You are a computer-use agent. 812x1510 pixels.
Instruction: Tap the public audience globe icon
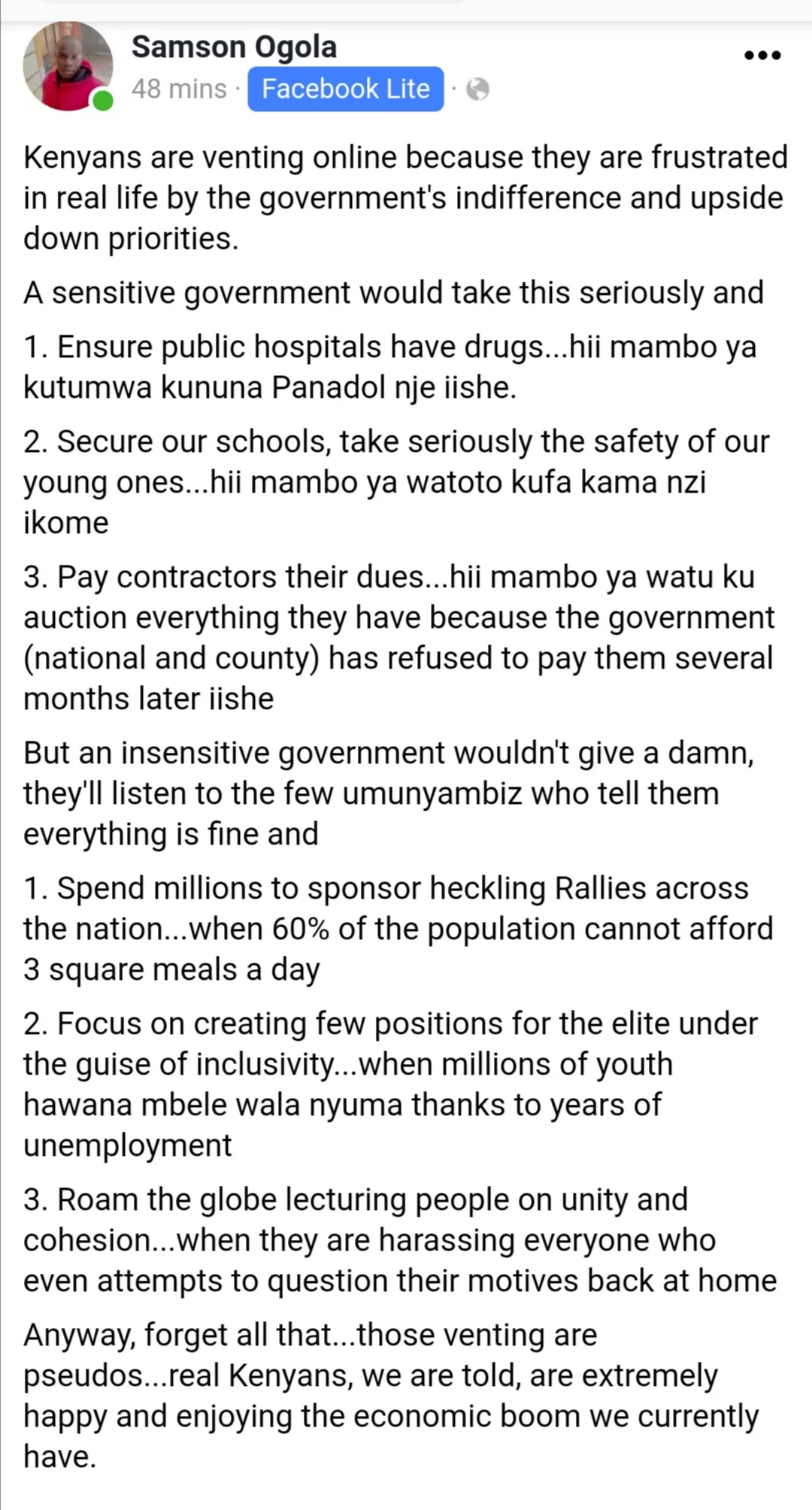coord(478,89)
